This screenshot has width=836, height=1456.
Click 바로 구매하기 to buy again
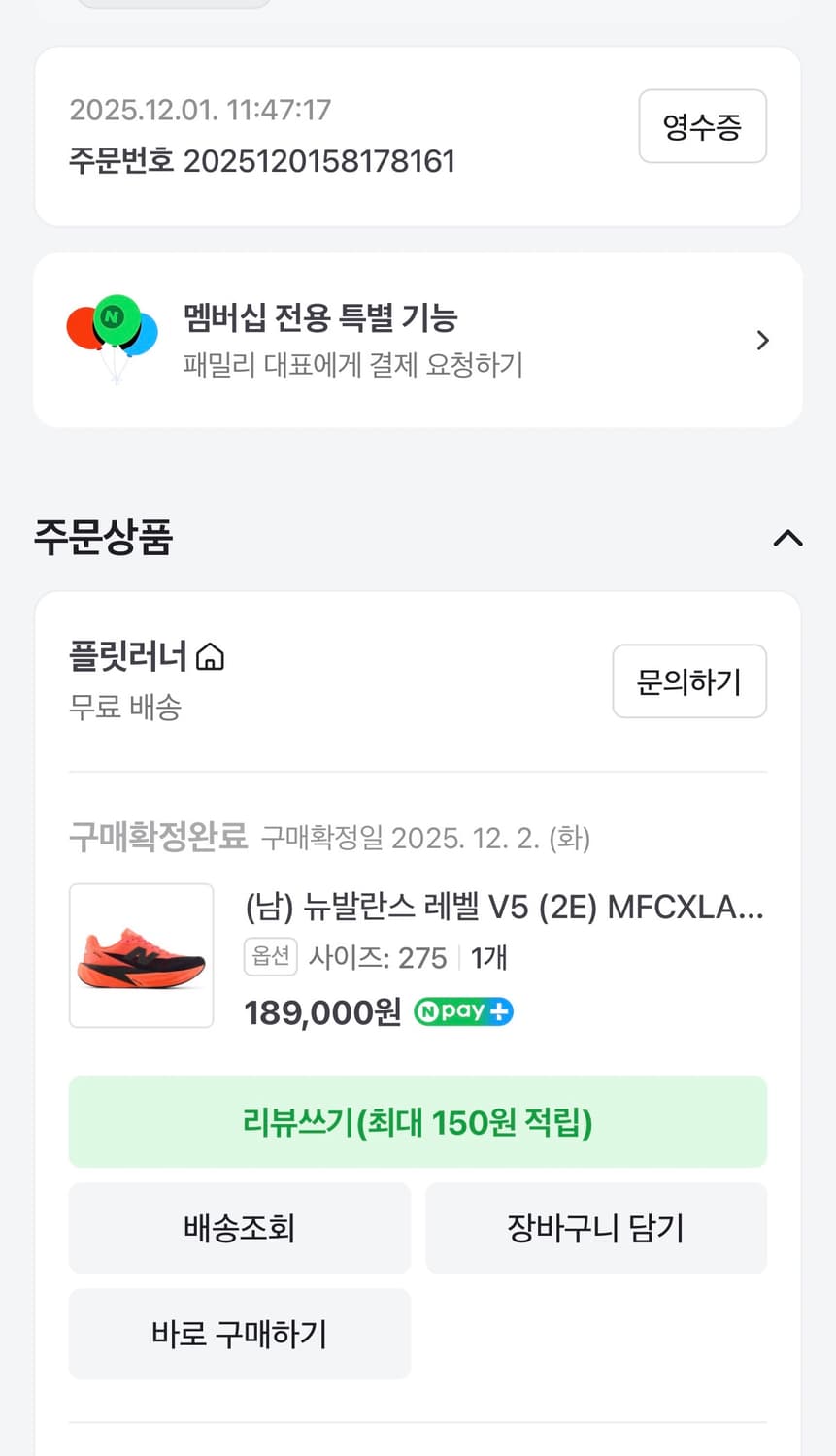point(239,1334)
